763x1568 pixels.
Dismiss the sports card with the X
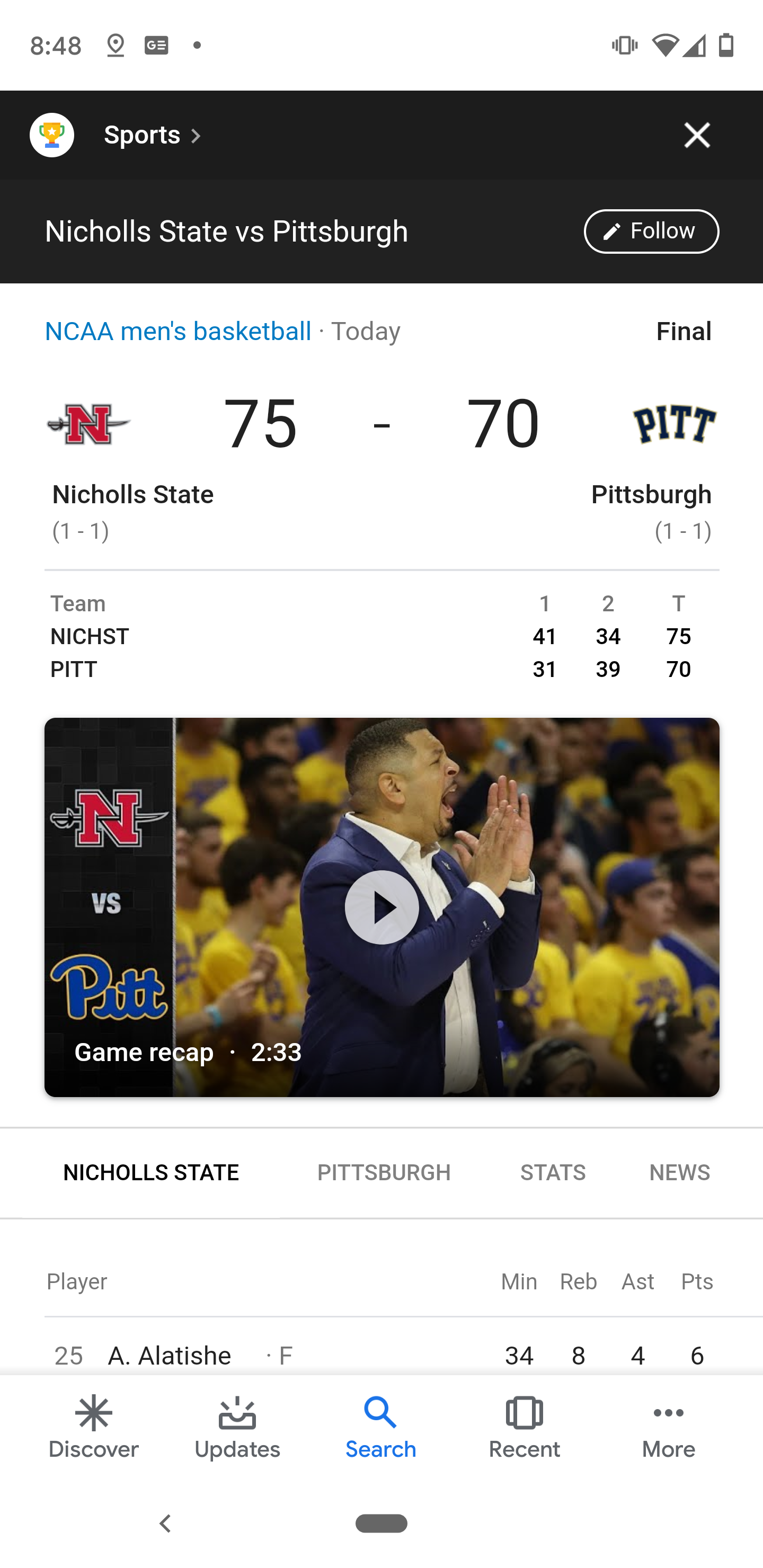tap(697, 135)
